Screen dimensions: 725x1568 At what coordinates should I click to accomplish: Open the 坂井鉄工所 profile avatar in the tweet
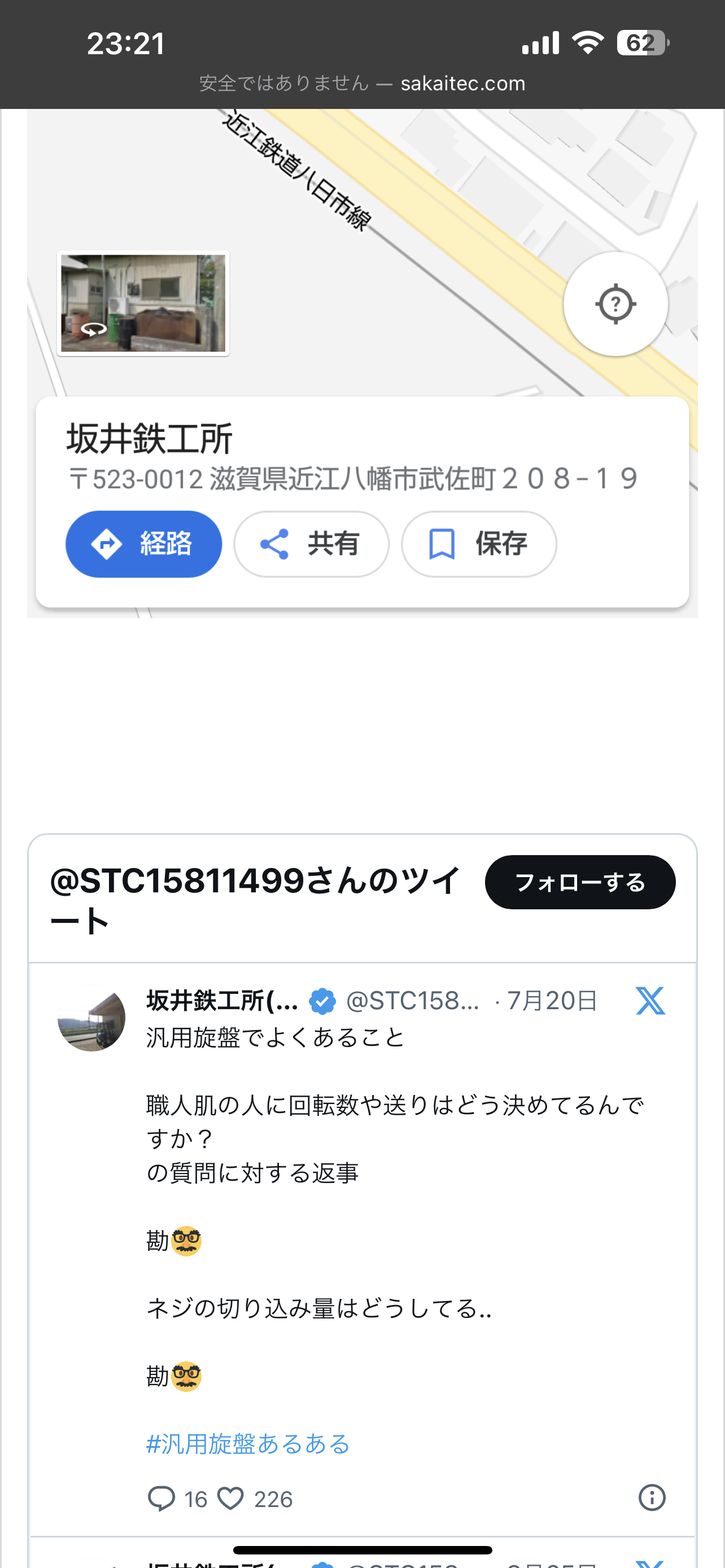(91, 1018)
